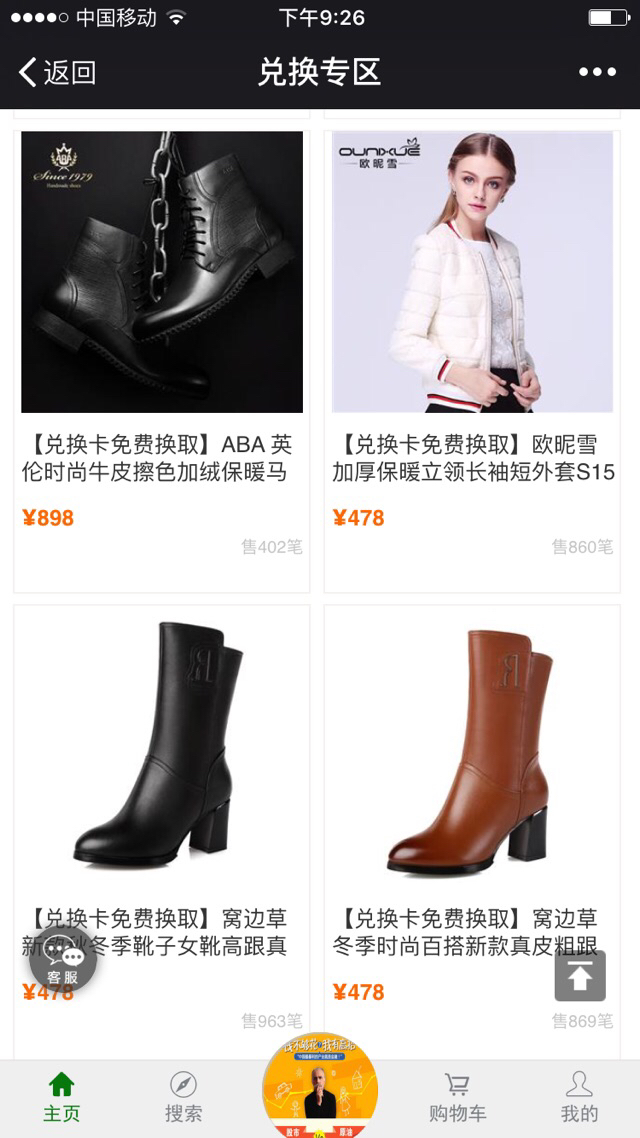Screen dimensions: 640x1138
Task: Go to the 我的 profile tab
Action: click(x=579, y=1097)
